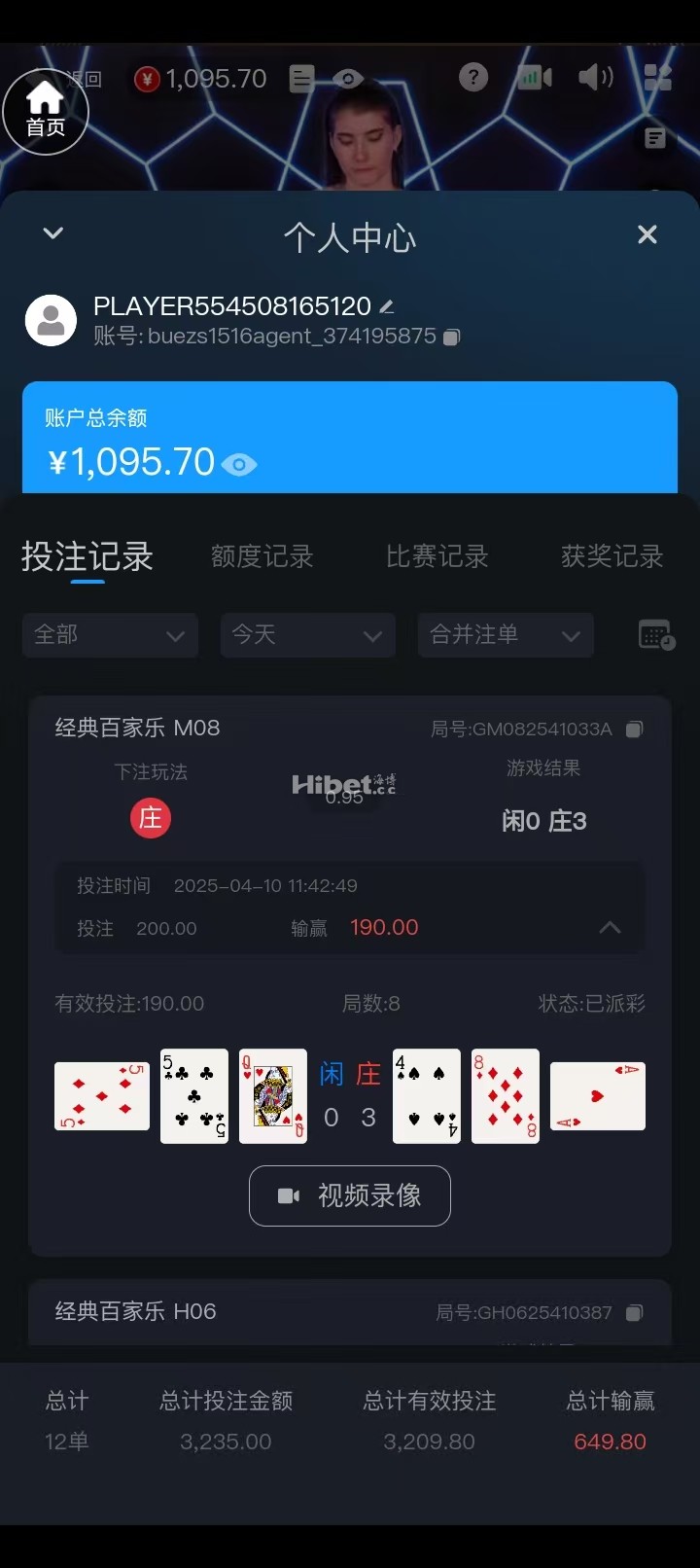700x1568 pixels.
Task: Open the grid layout switcher icon
Action: 658,77
